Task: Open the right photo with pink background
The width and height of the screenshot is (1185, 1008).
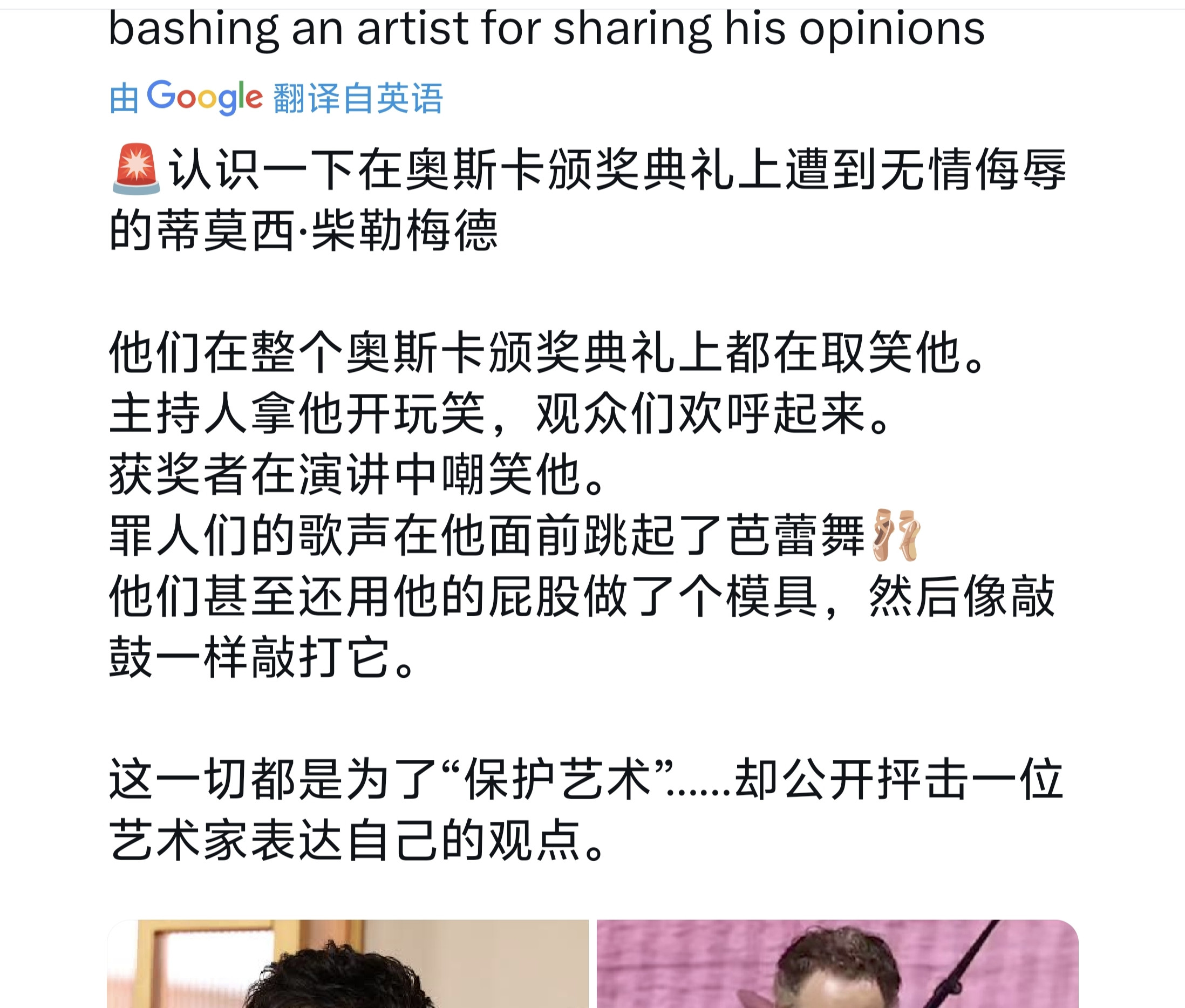Action: pos(836,964)
